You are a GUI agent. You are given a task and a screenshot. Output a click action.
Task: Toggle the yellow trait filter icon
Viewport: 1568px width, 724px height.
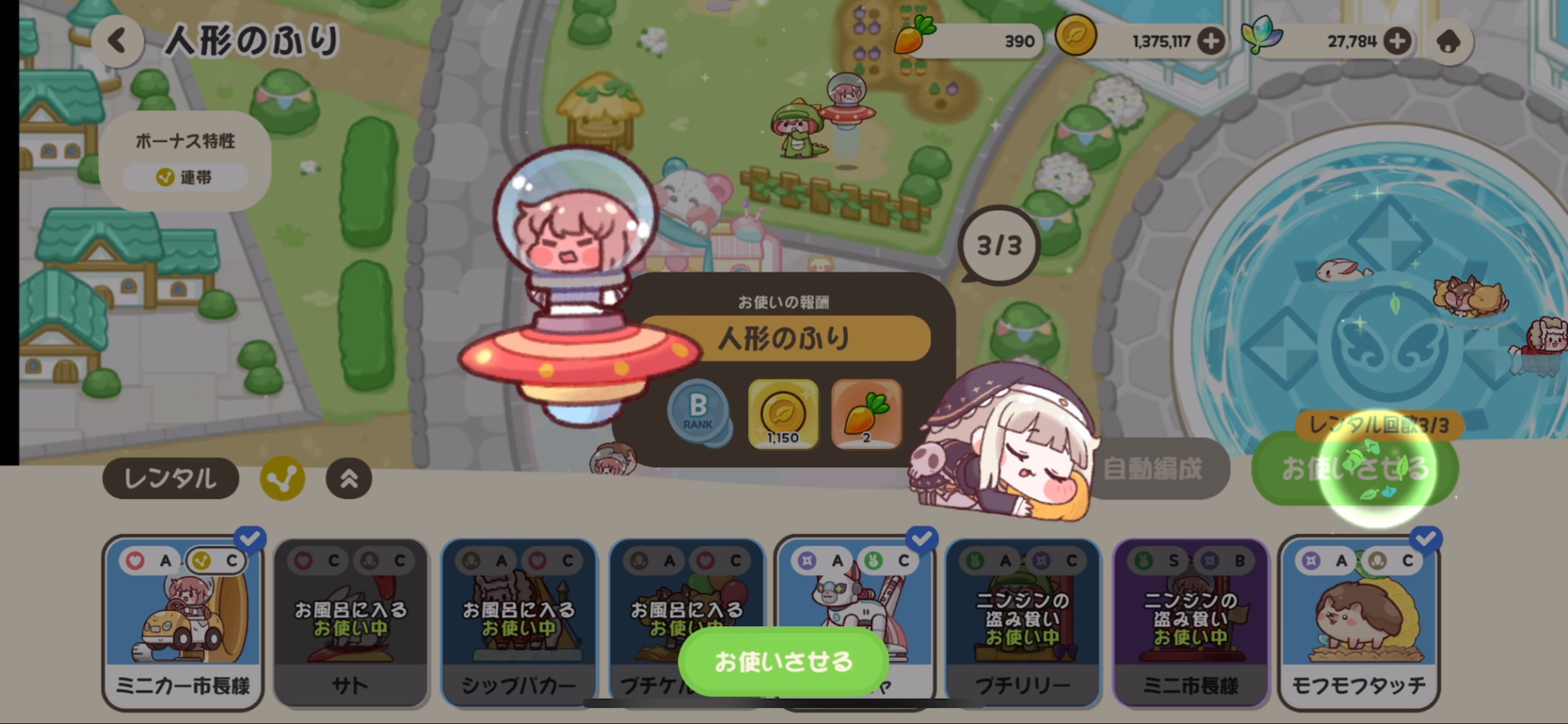click(282, 478)
